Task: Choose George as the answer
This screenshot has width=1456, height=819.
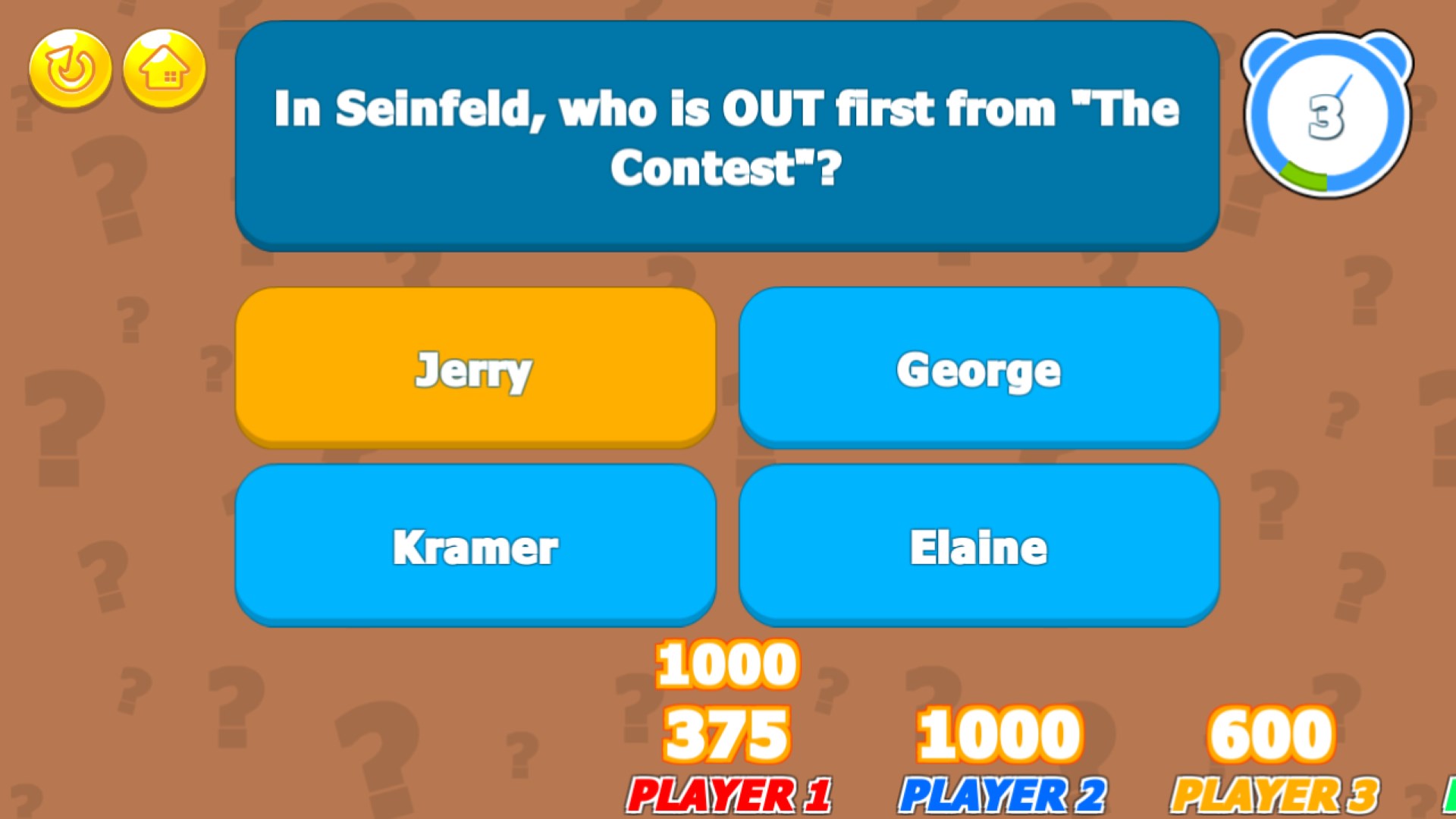Action: 979,368
